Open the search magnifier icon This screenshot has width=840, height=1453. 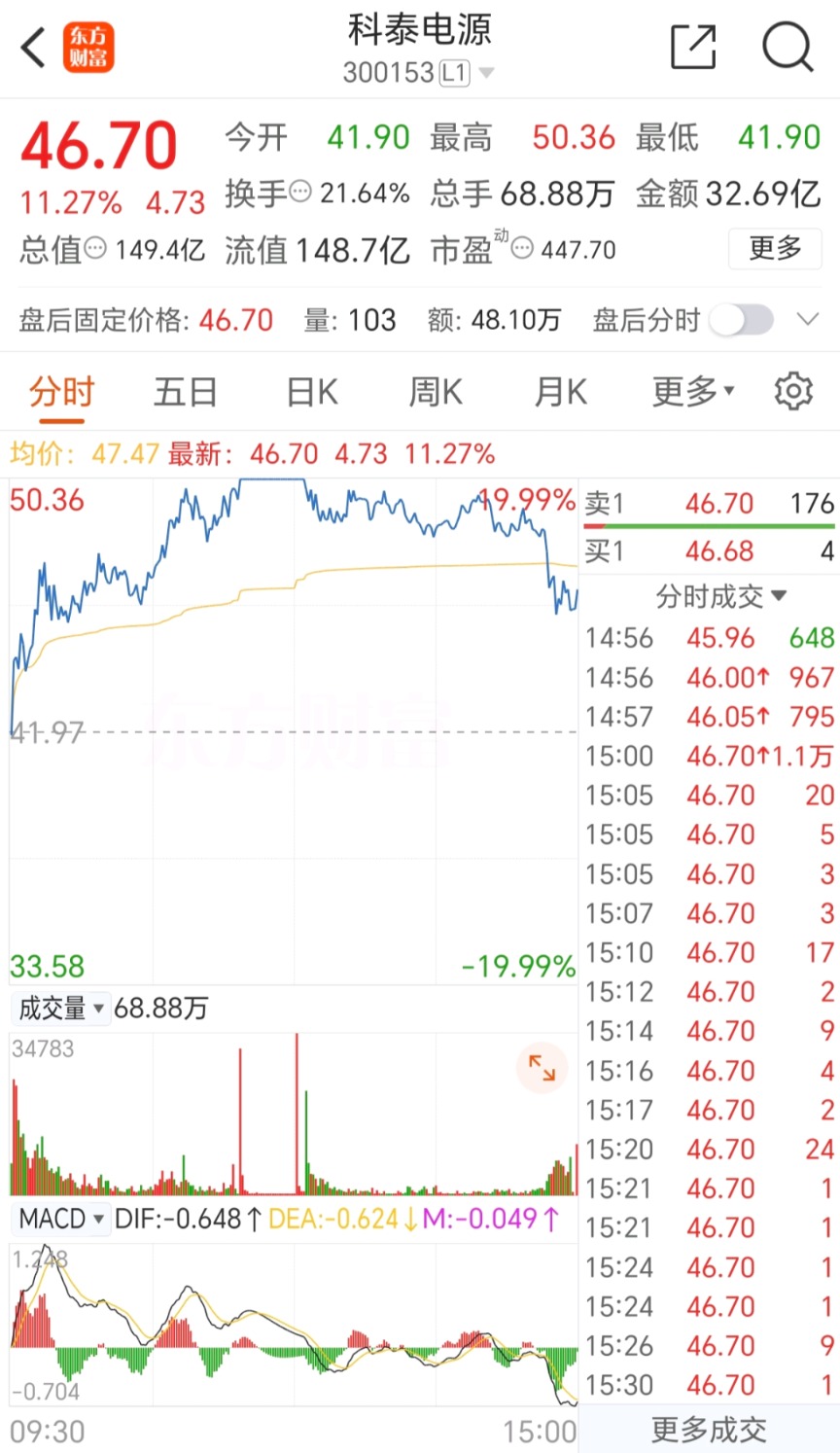click(x=788, y=46)
